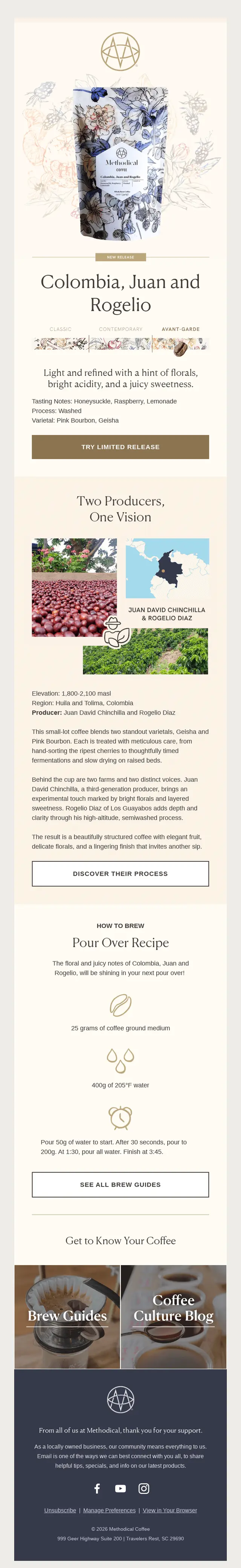241x1568 pixels.
Task: Tap the View in Your Browser link
Action: (x=170, y=1510)
